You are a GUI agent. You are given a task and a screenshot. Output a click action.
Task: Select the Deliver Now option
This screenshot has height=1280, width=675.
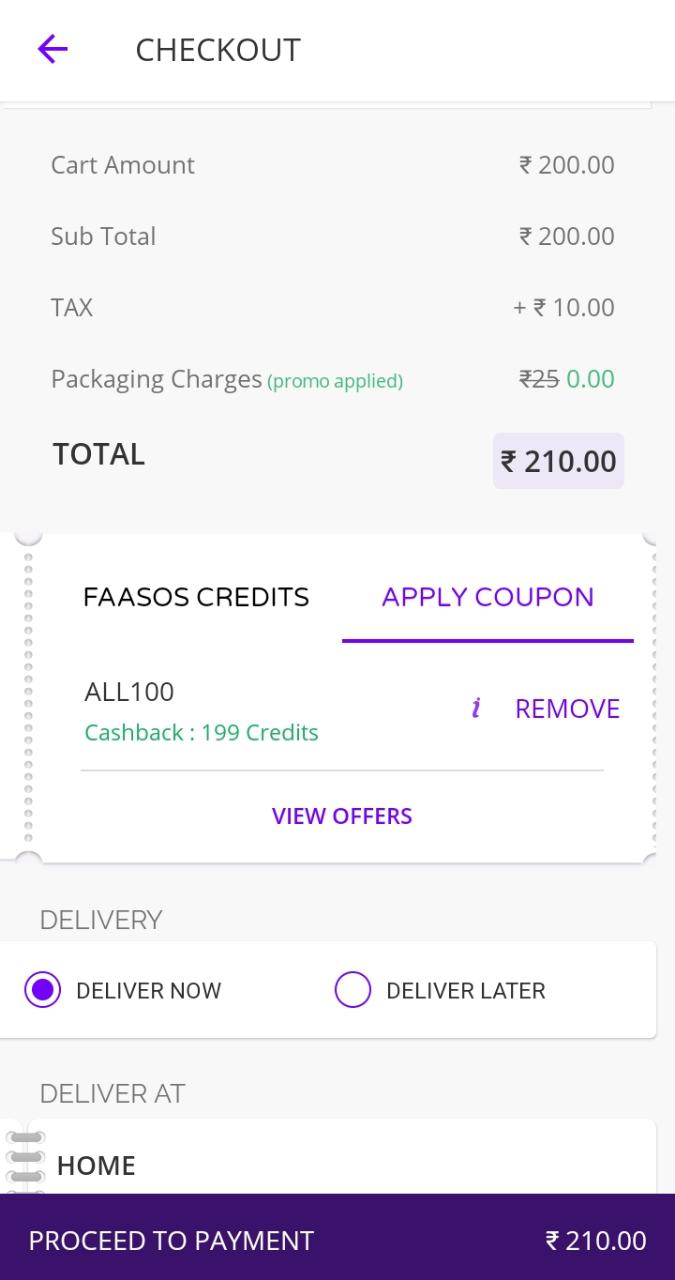[x=123, y=991]
